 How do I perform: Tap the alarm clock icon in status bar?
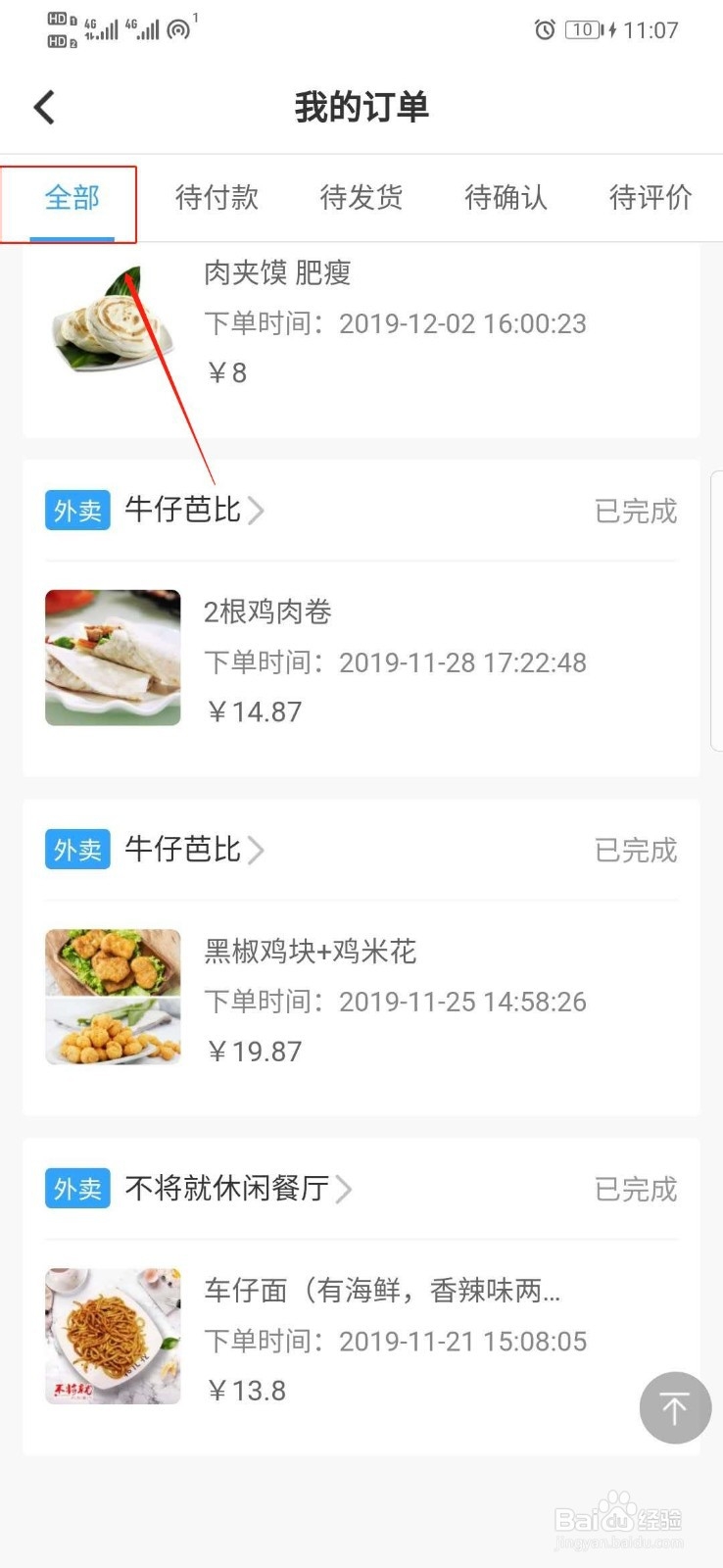(546, 30)
